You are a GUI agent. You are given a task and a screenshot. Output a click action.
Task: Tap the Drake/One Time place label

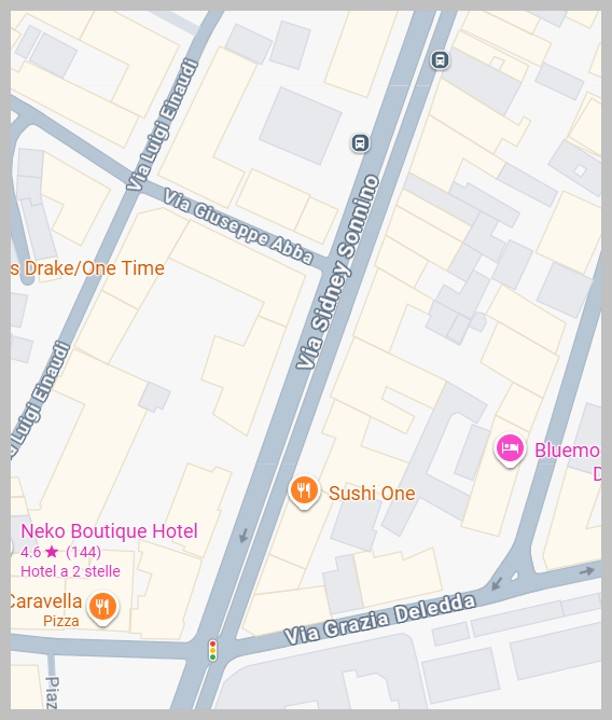tap(88, 268)
